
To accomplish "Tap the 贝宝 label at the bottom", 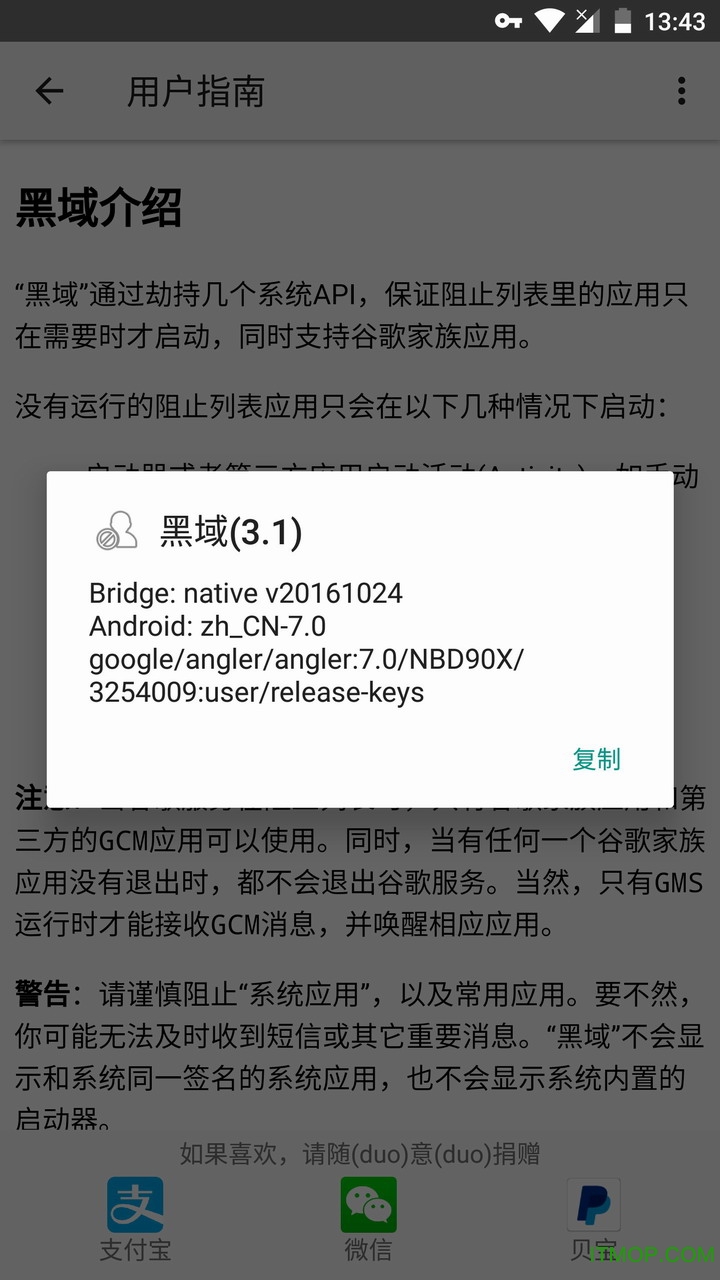I will pyautogui.click(x=593, y=1250).
